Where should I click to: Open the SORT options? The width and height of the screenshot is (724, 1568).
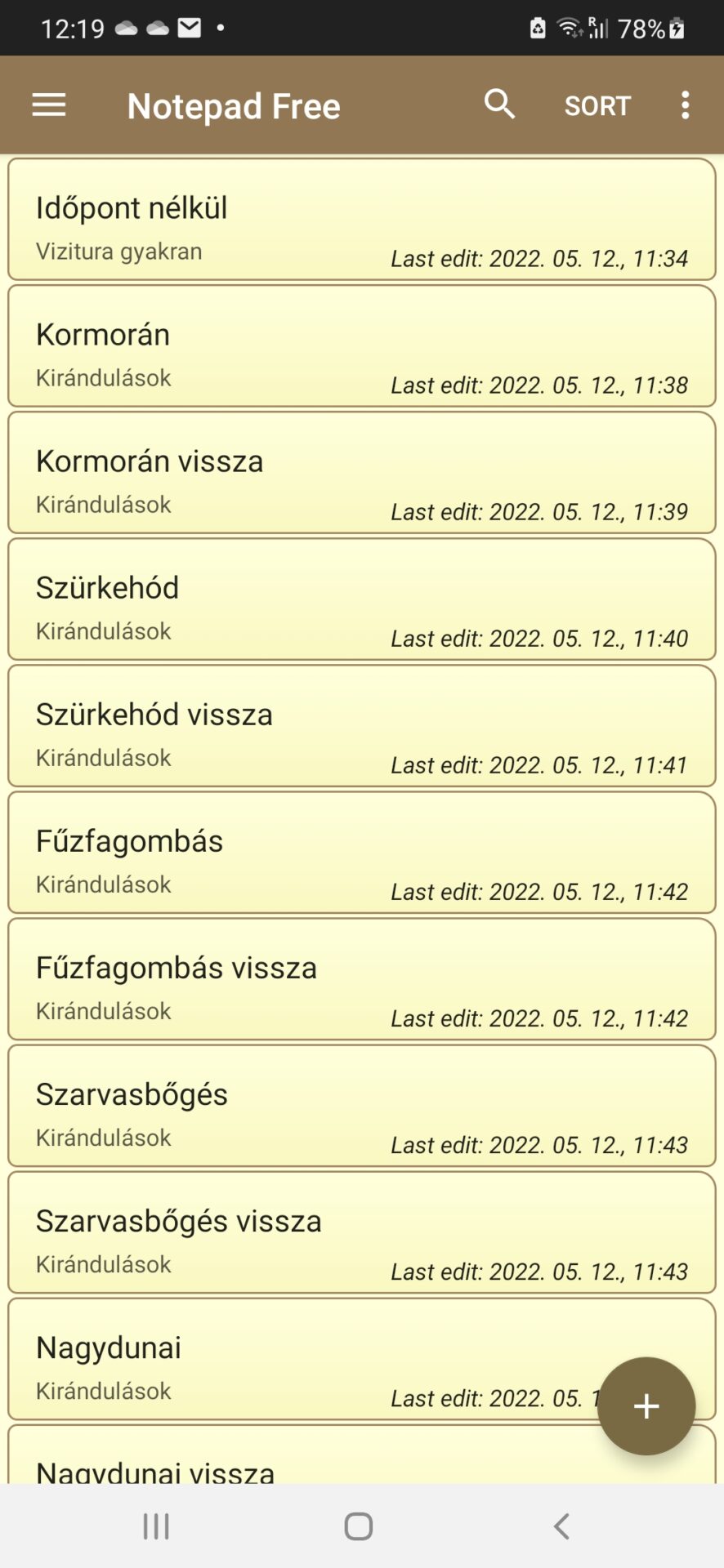coord(597,106)
